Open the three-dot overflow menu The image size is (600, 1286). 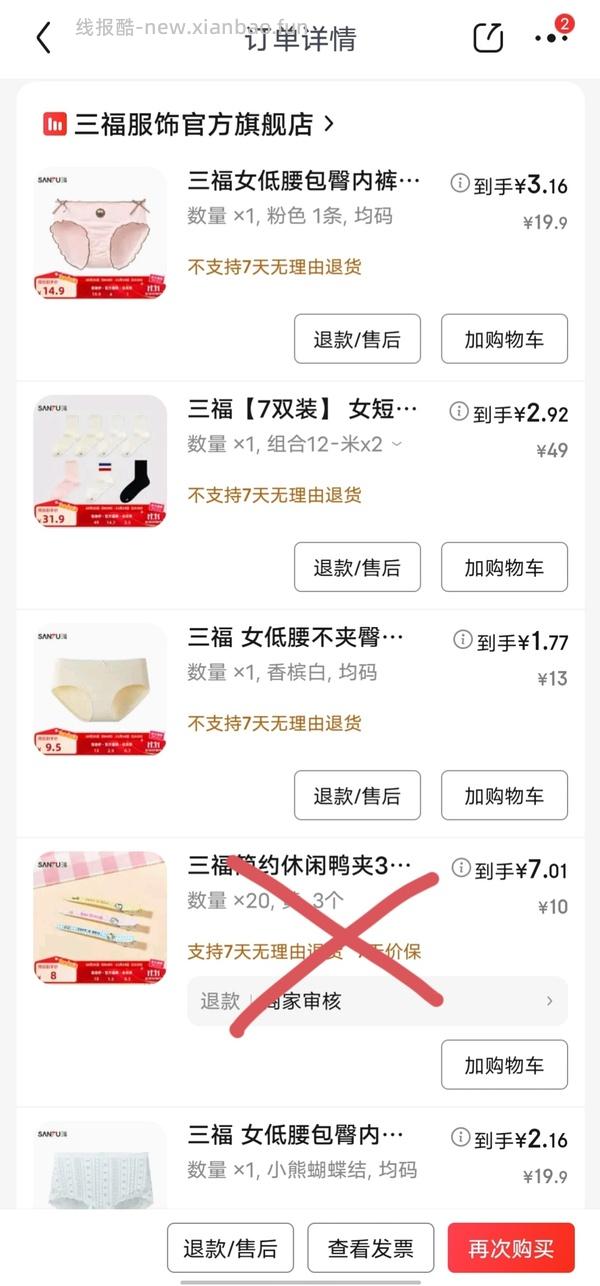pos(550,38)
